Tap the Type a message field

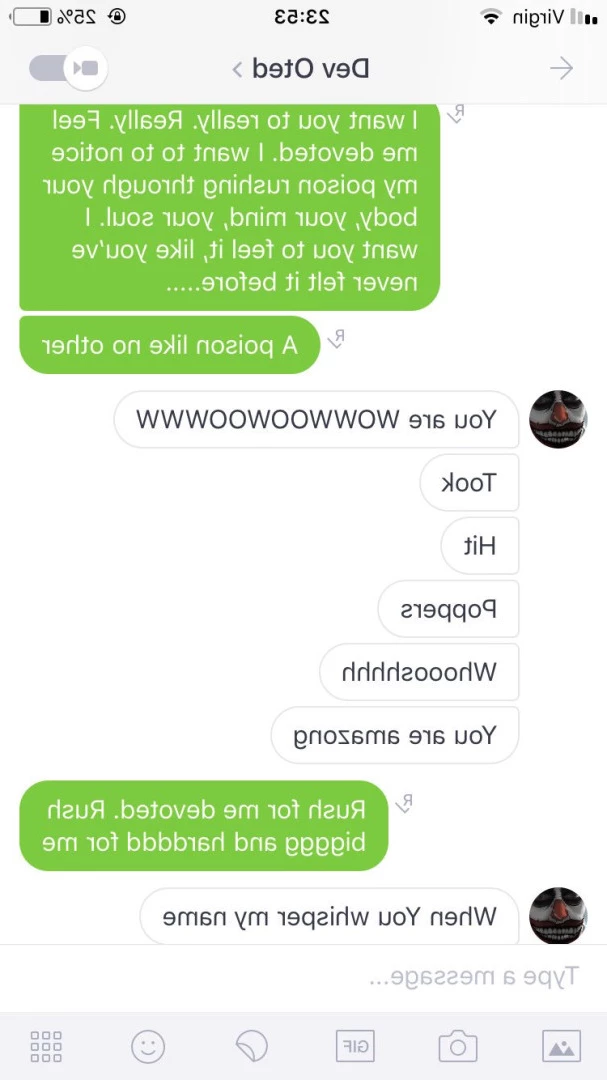click(303, 975)
